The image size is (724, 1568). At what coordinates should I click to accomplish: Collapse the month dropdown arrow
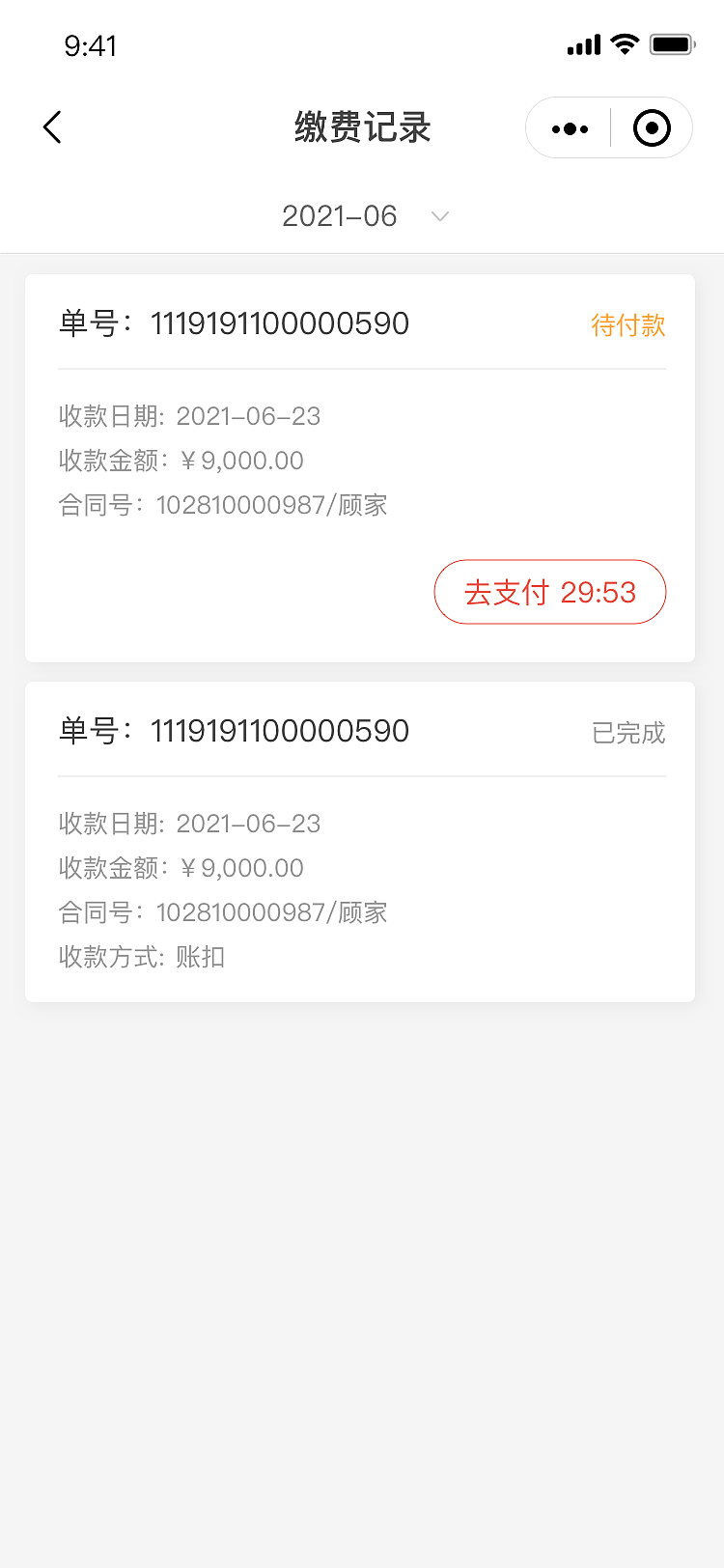point(440,217)
